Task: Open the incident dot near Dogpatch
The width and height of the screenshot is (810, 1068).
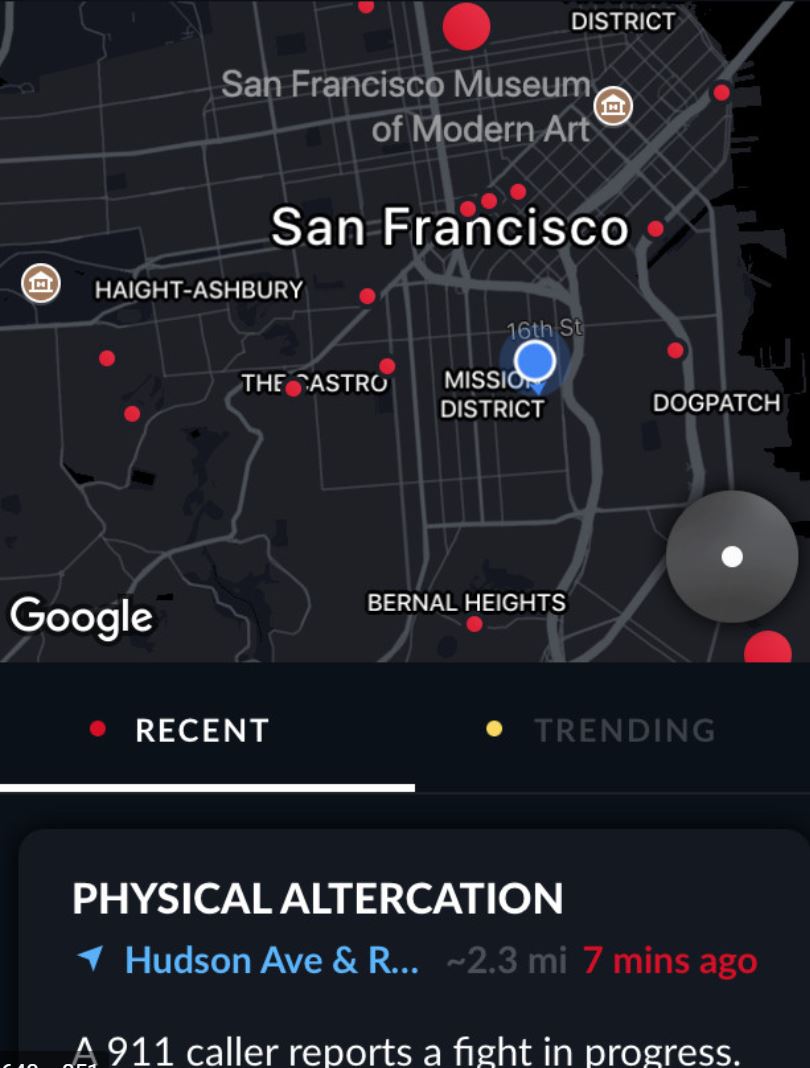Action: point(676,350)
